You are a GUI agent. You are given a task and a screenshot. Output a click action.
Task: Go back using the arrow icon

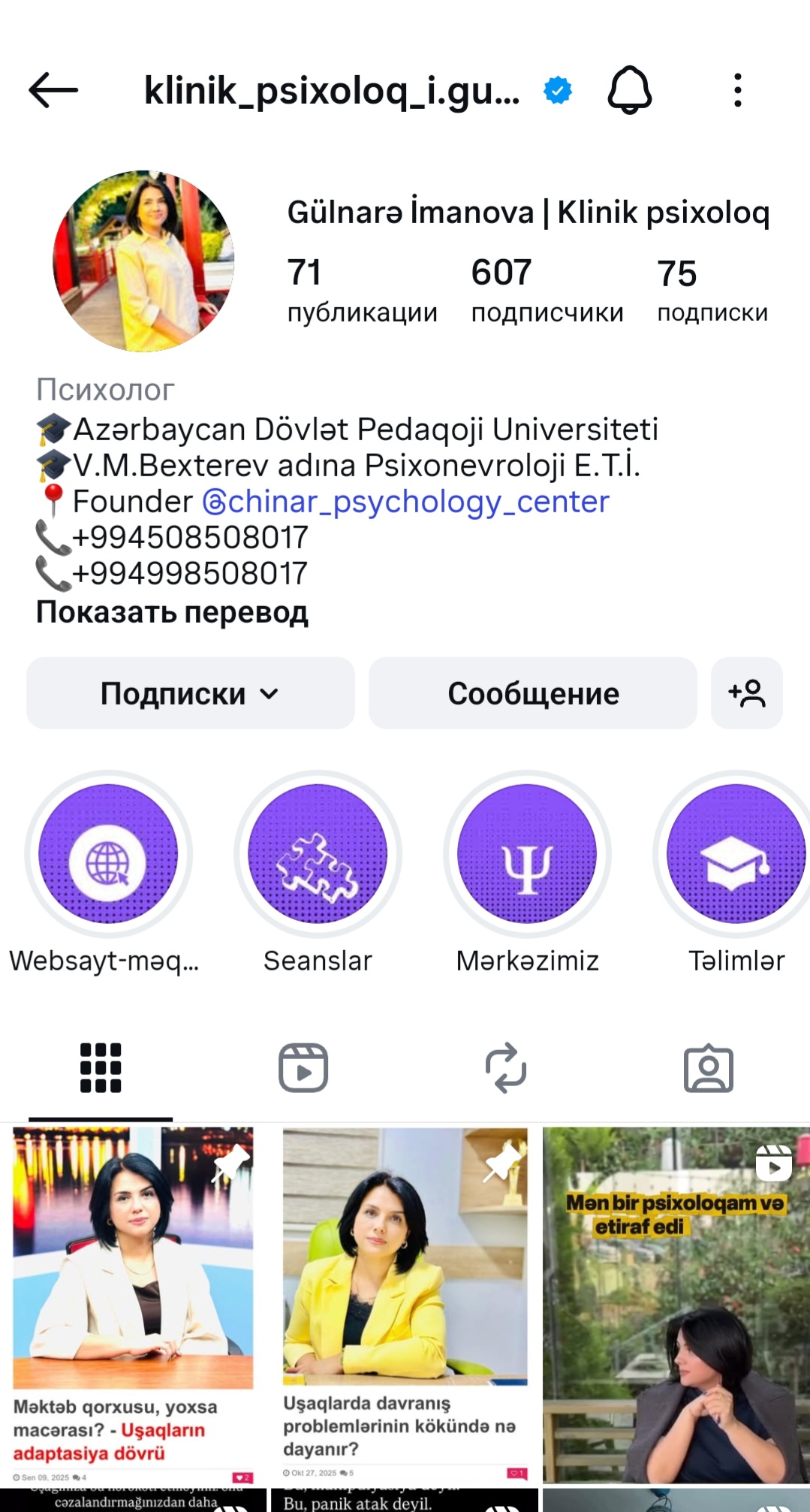click(53, 91)
